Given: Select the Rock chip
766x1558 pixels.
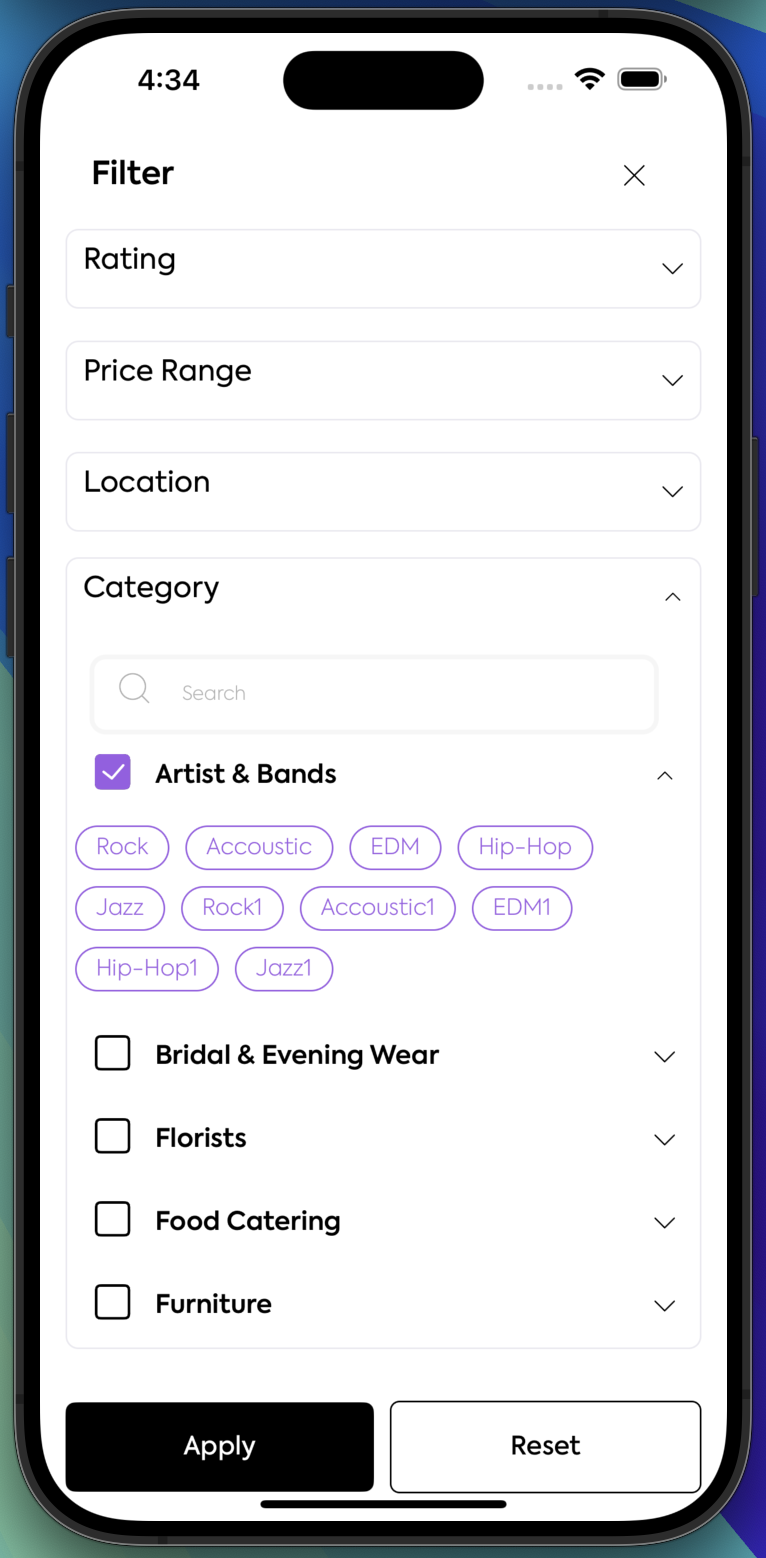Looking at the screenshot, I should [122, 847].
